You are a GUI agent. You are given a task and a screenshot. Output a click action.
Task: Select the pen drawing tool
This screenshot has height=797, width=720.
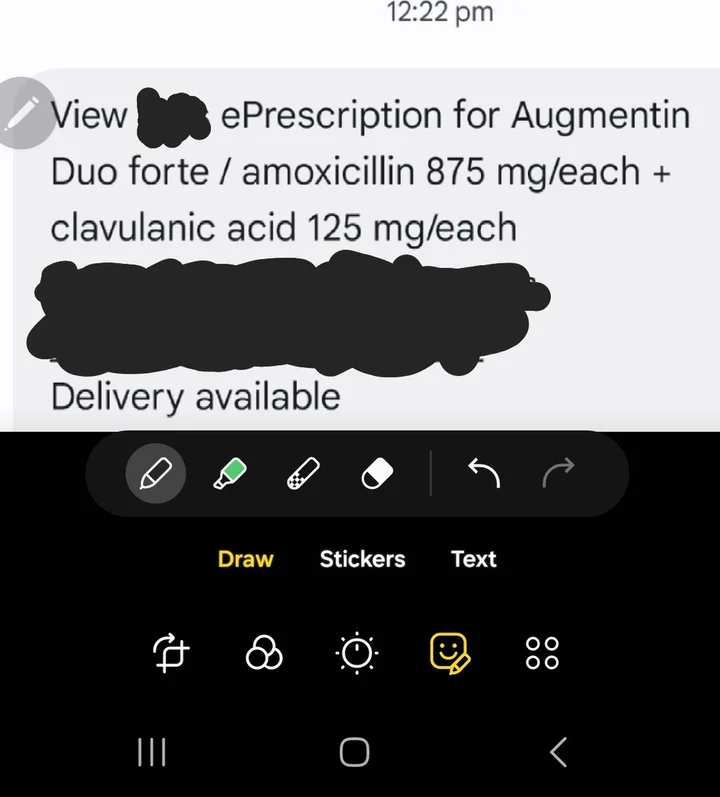click(156, 473)
